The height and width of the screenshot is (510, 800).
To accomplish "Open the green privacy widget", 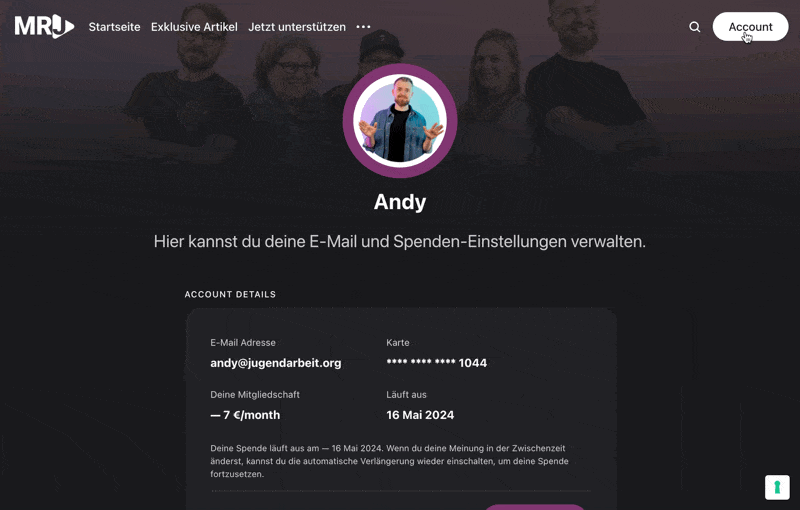I will [777, 487].
